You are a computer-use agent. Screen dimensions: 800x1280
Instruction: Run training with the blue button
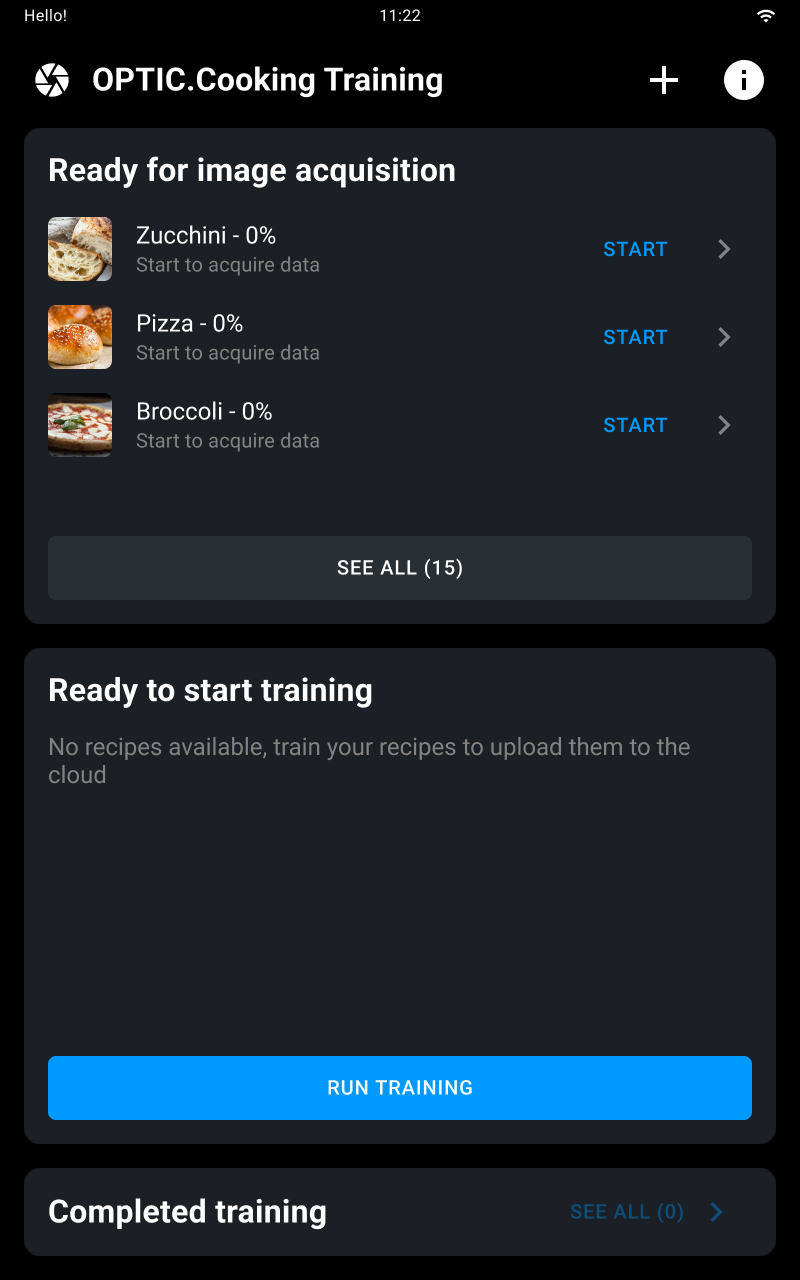[x=400, y=1088]
